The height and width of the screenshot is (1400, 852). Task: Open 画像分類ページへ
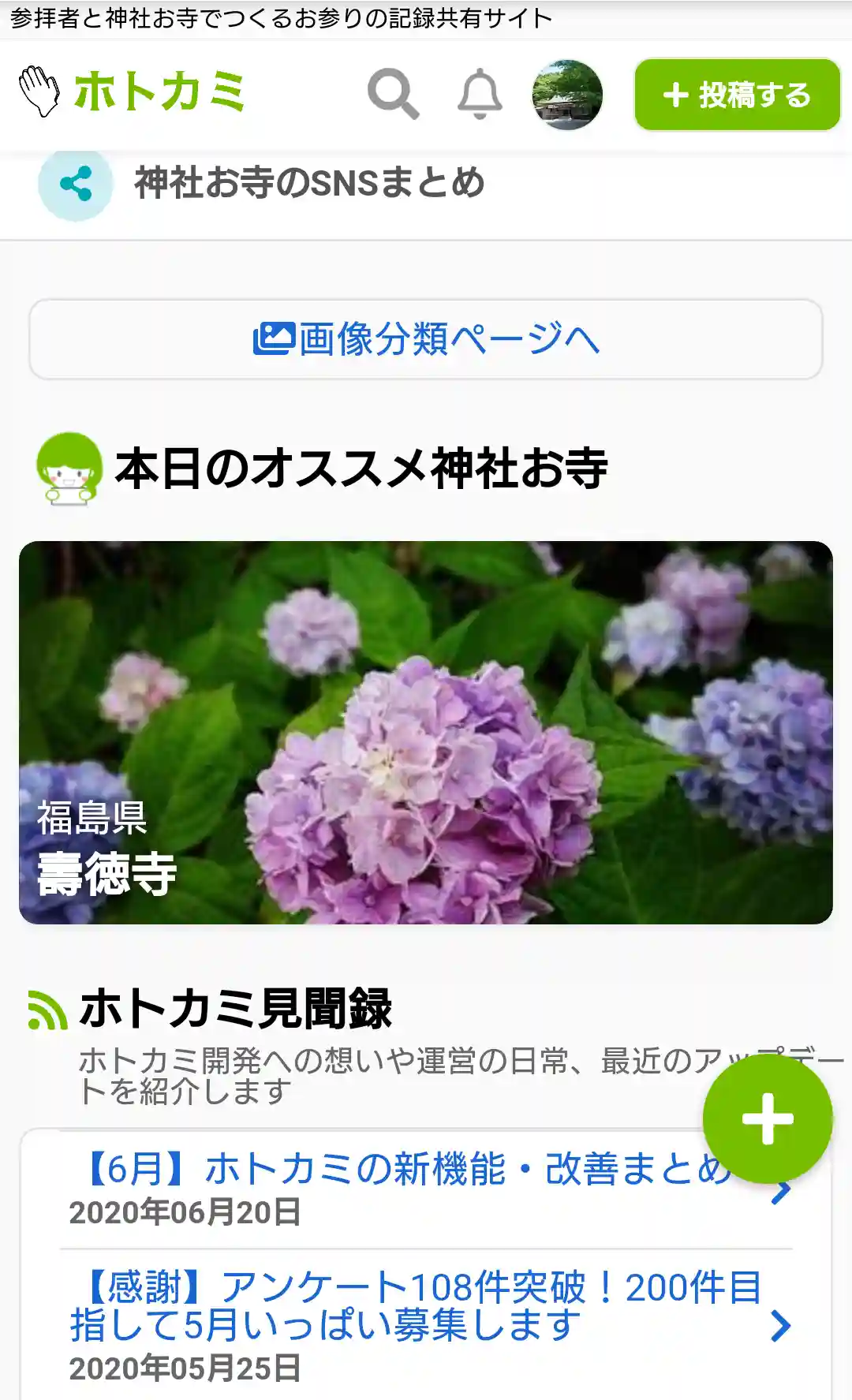click(426, 339)
